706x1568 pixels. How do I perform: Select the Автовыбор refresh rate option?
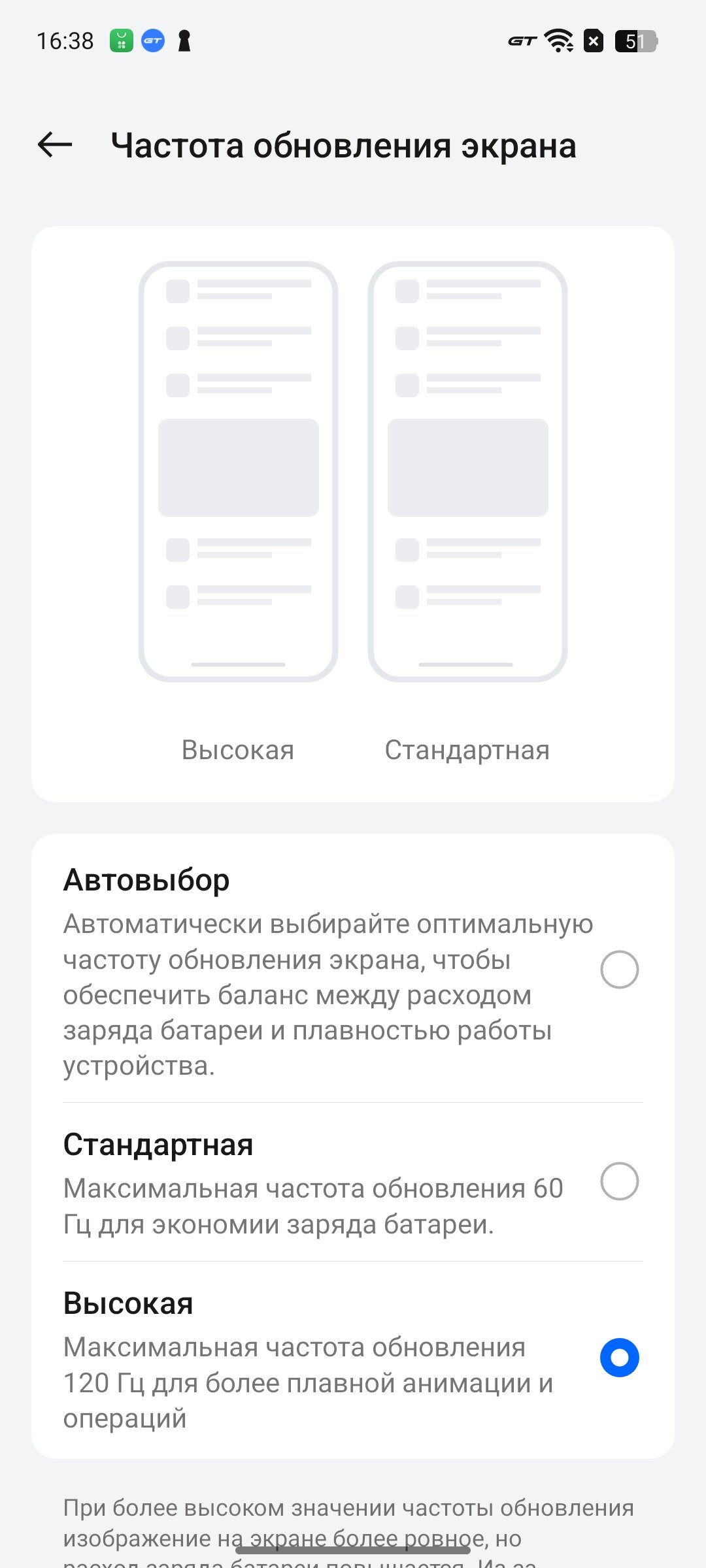[x=353, y=970]
